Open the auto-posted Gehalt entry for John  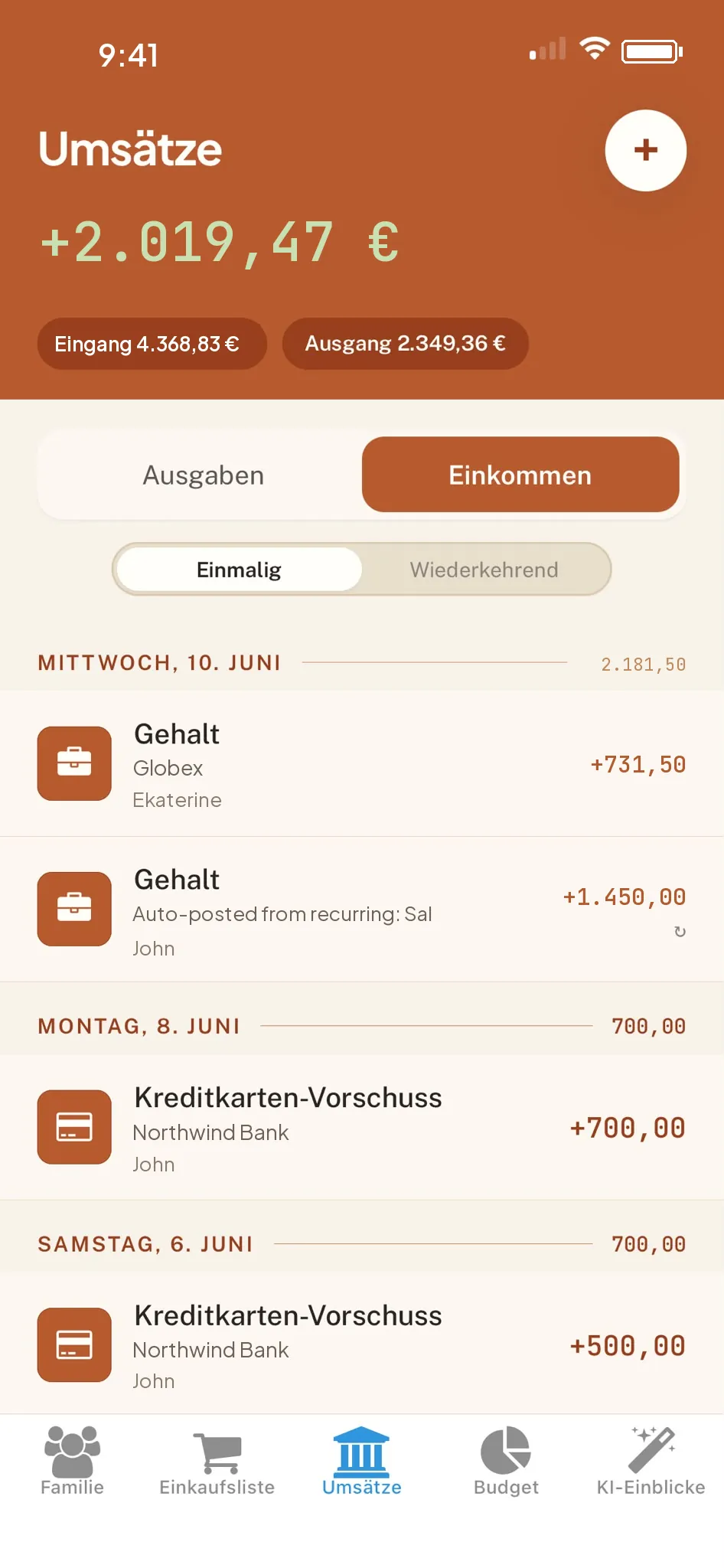[362, 910]
